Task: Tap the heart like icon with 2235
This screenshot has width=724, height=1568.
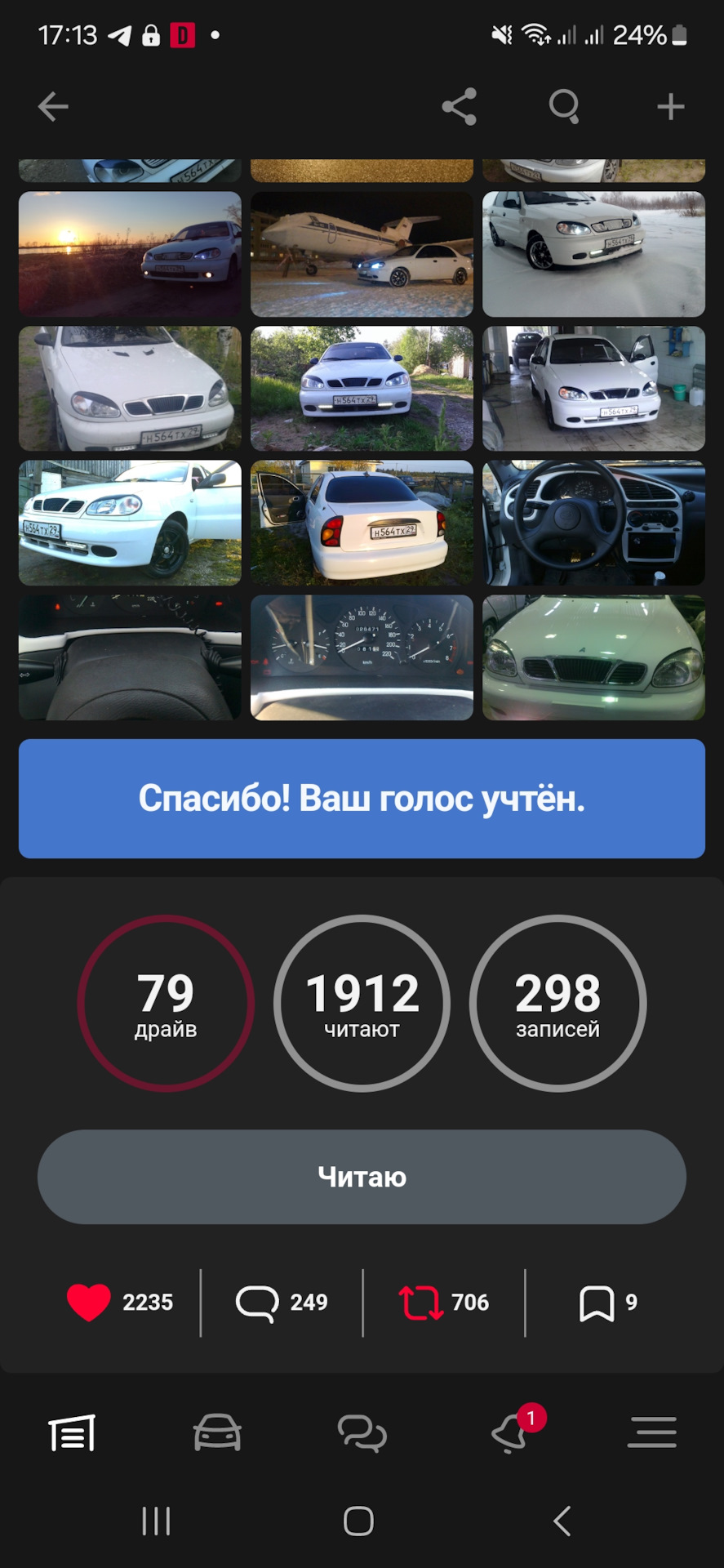Action: pyautogui.click(x=88, y=1302)
